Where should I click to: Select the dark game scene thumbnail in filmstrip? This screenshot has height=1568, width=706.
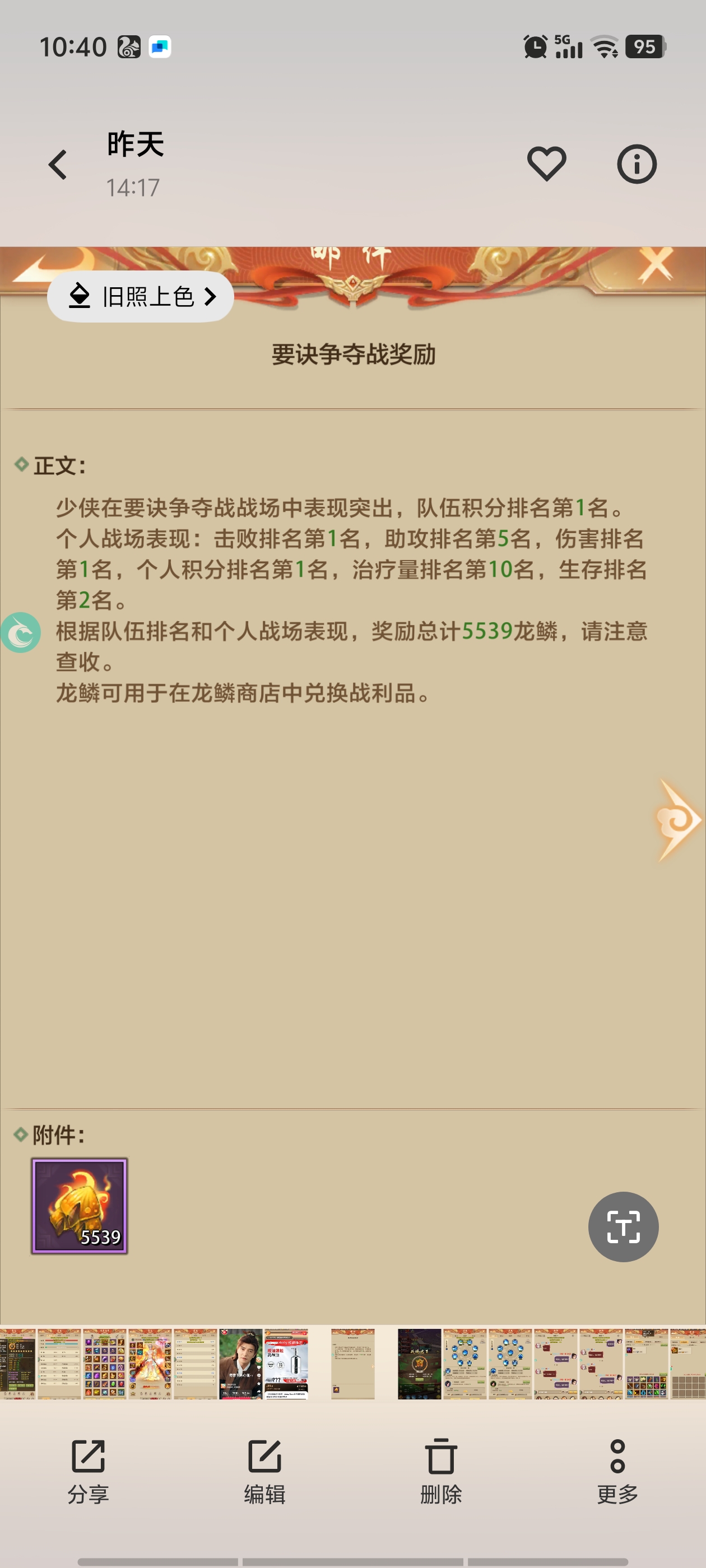tap(419, 1364)
